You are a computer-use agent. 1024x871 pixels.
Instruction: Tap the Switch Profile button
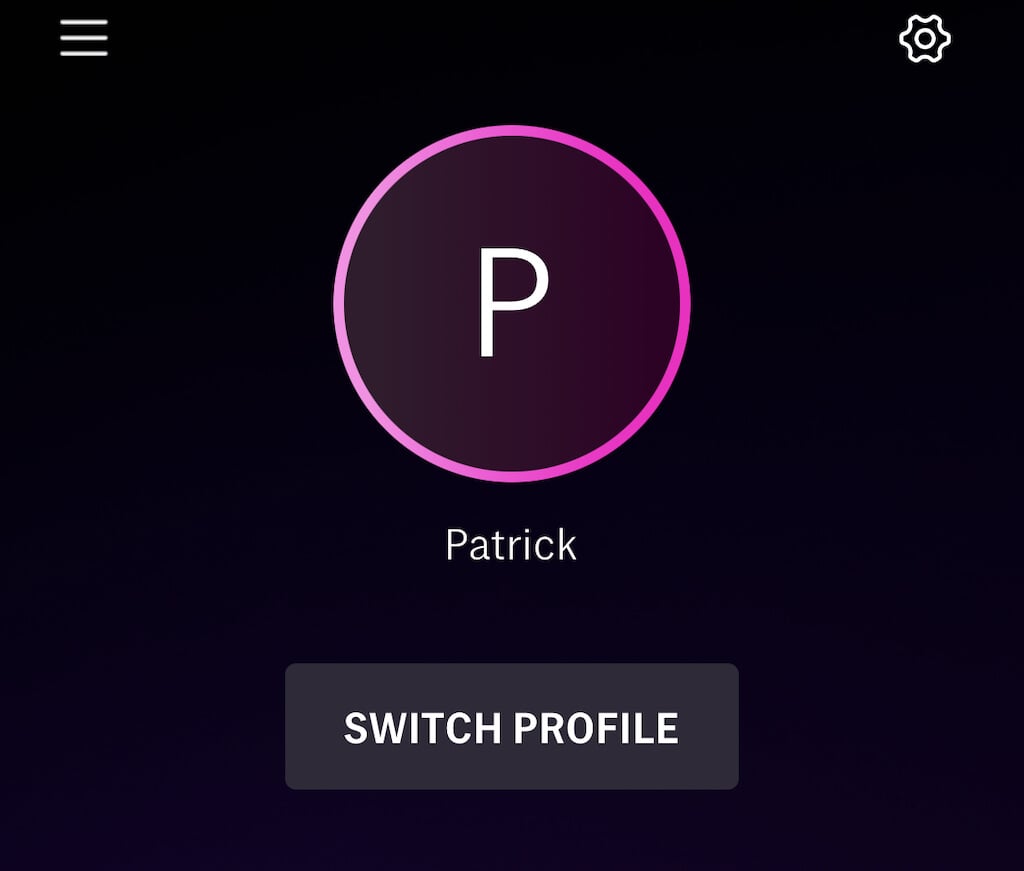[x=511, y=727]
